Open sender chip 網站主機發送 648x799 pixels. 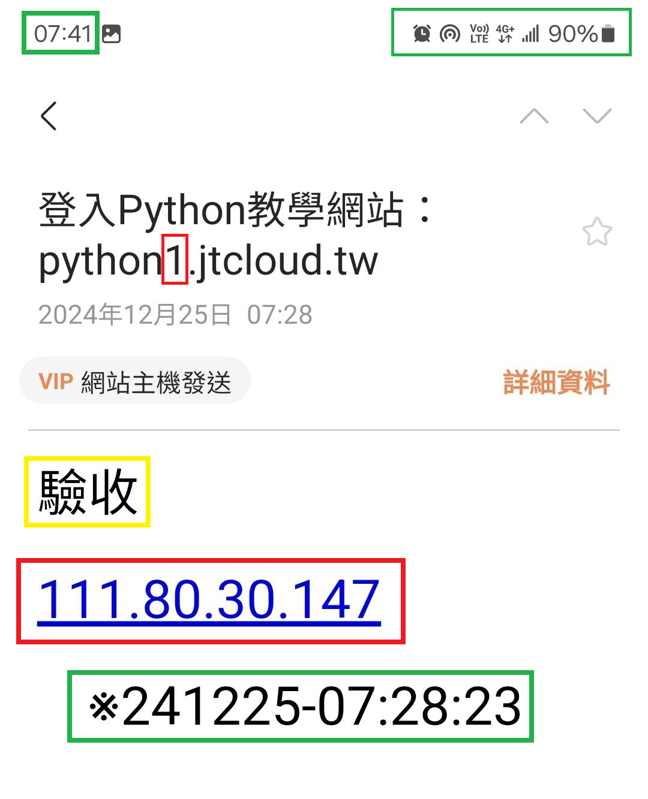(135, 381)
